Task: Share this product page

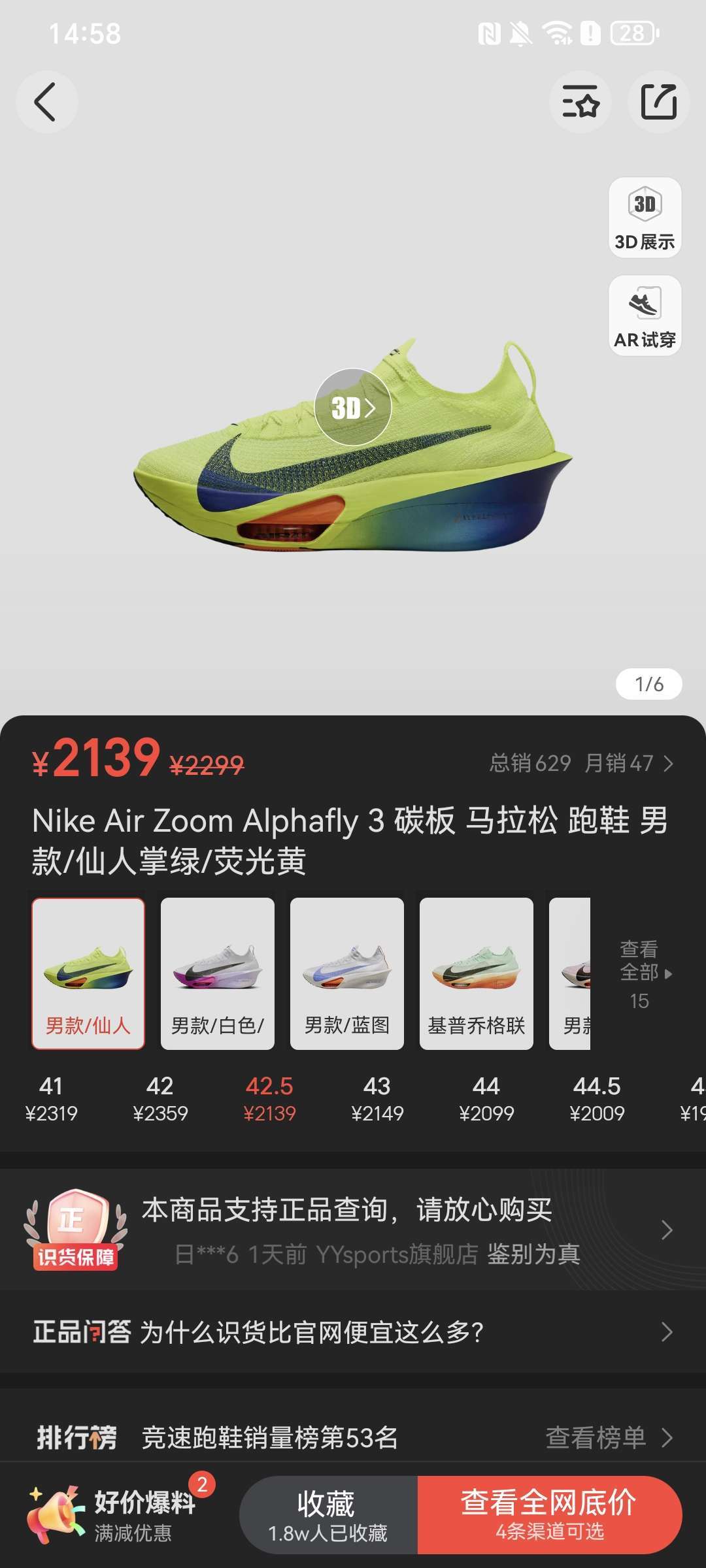Action: [658, 103]
